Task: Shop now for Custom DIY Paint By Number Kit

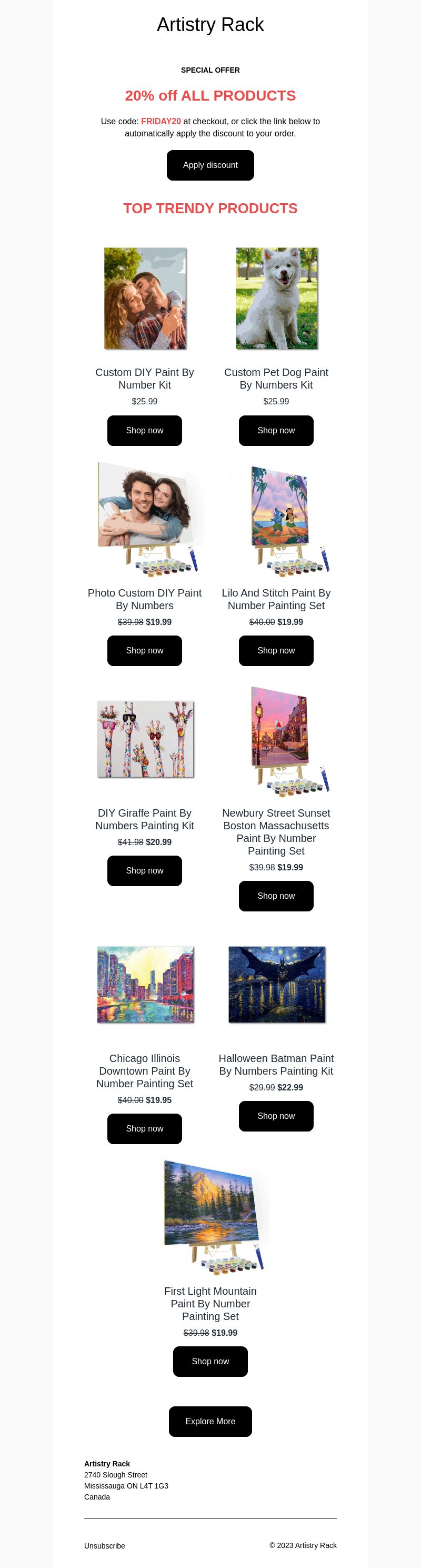Action: (144, 430)
